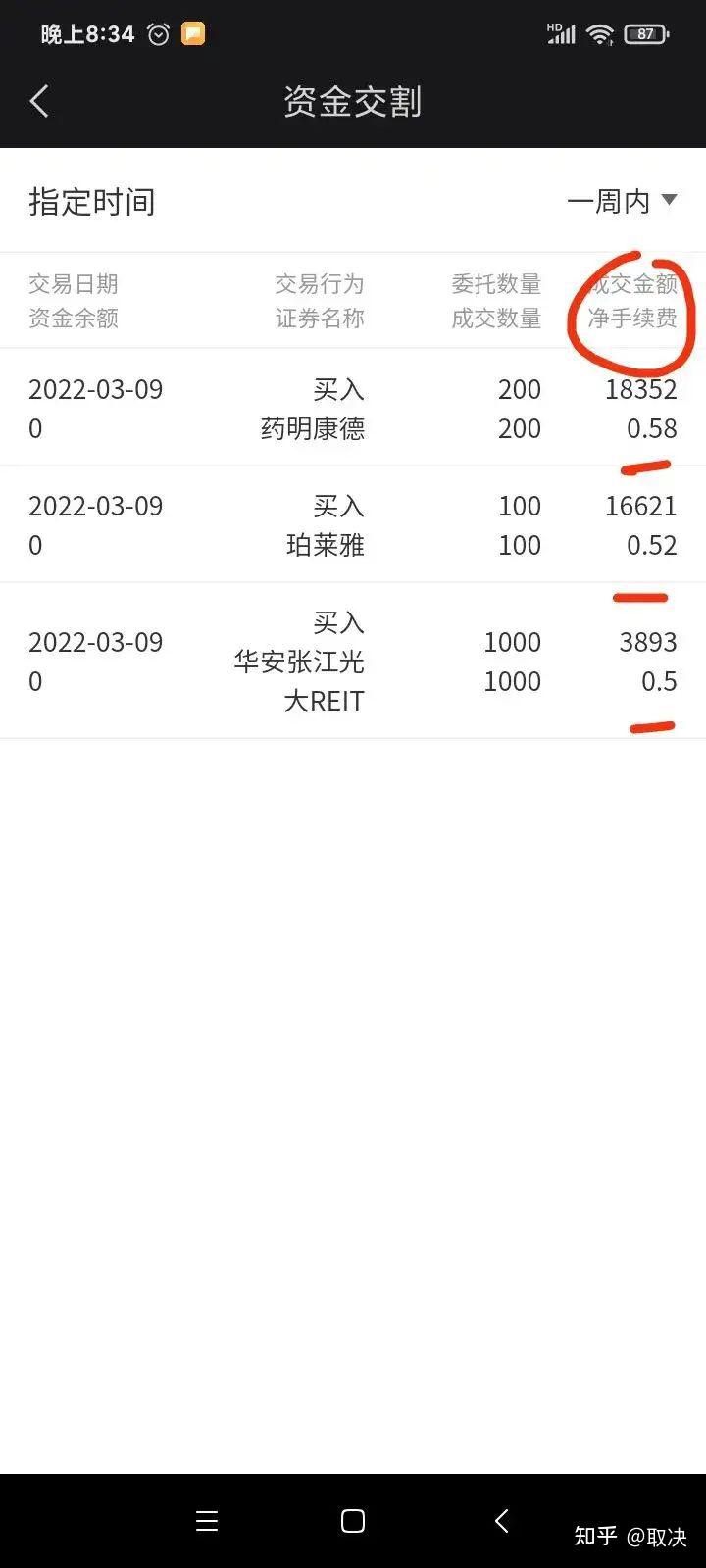Tap the alarm clock icon in status bar
This screenshot has height=1568, width=706.
(158, 32)
